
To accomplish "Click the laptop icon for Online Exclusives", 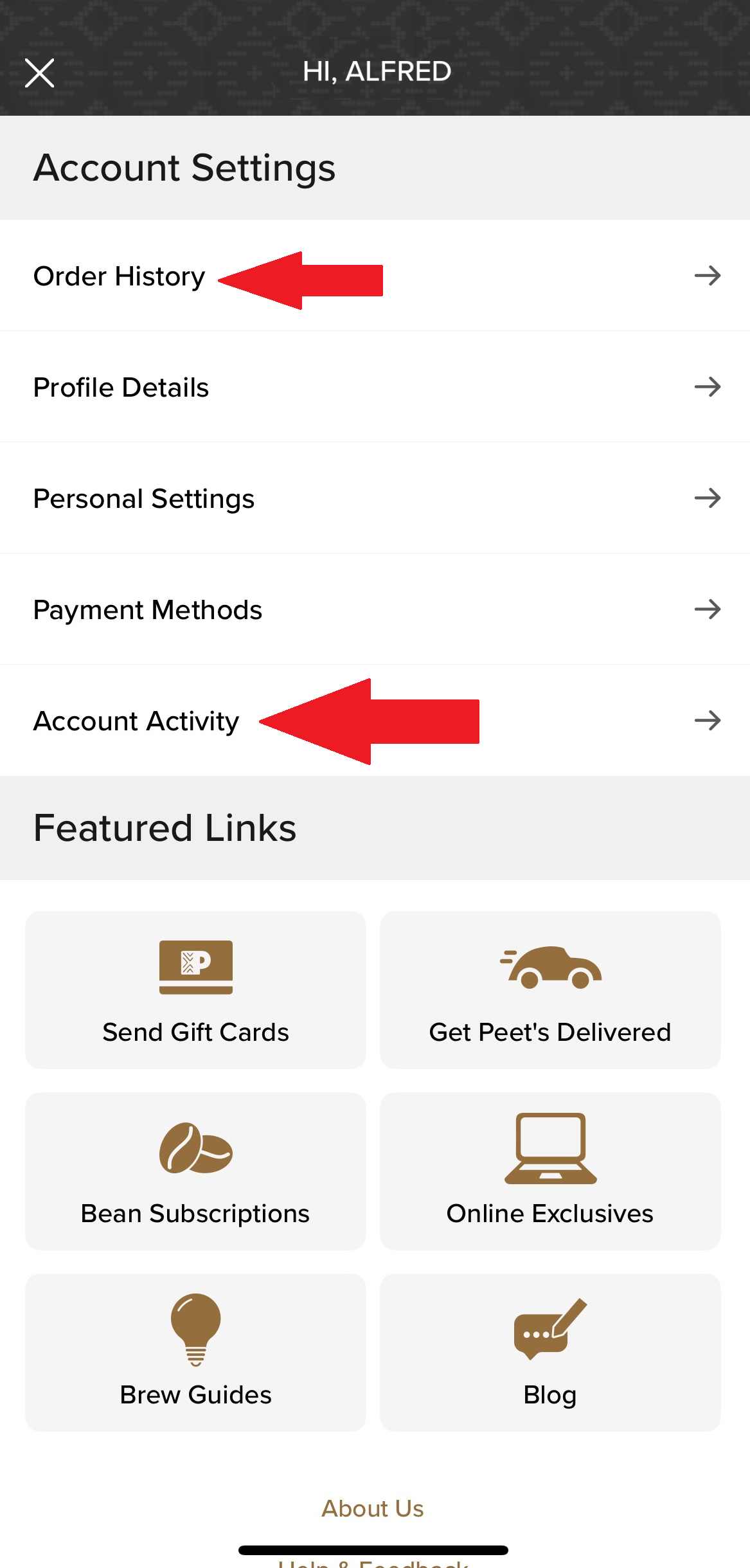I will point(549,1149).
